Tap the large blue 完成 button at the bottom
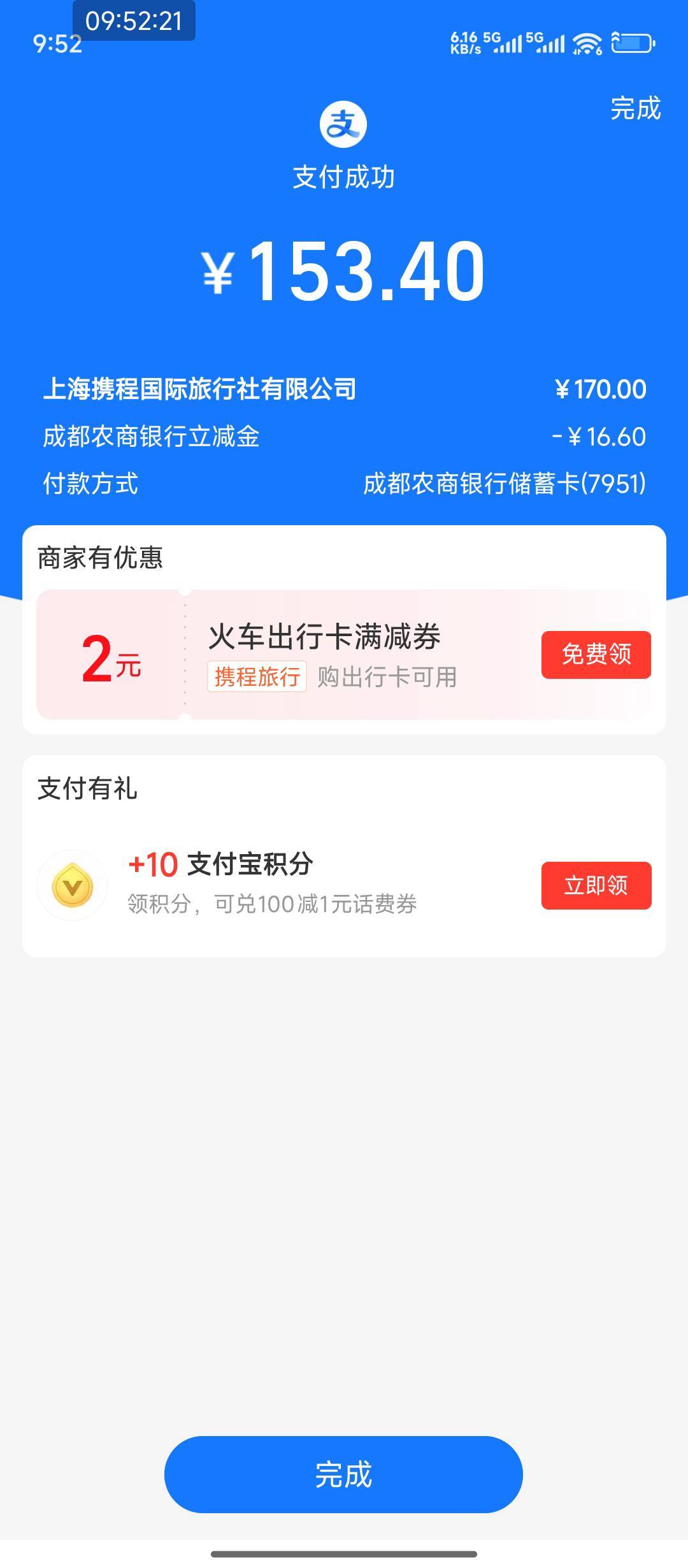Screen dimensions: 688x1568 point(343,1474)
